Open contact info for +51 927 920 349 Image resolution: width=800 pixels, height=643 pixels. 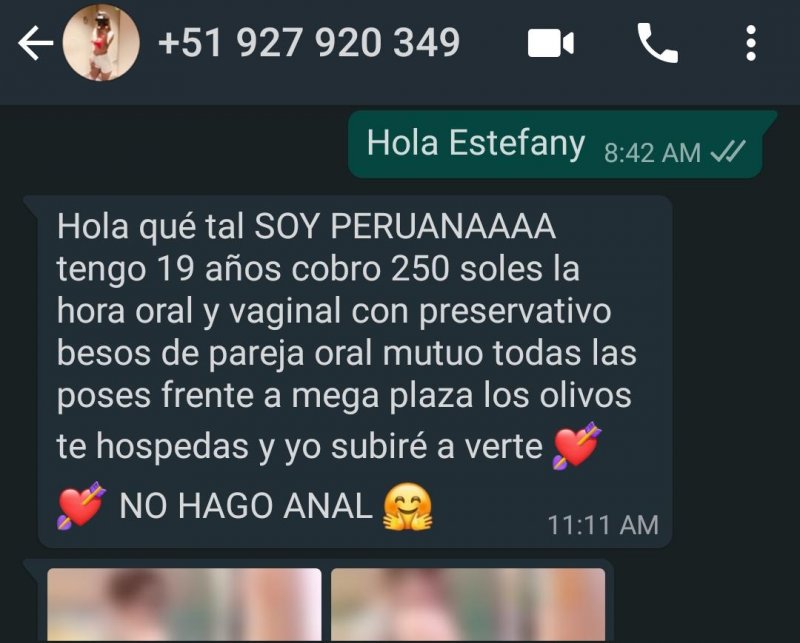click(309, 44)
